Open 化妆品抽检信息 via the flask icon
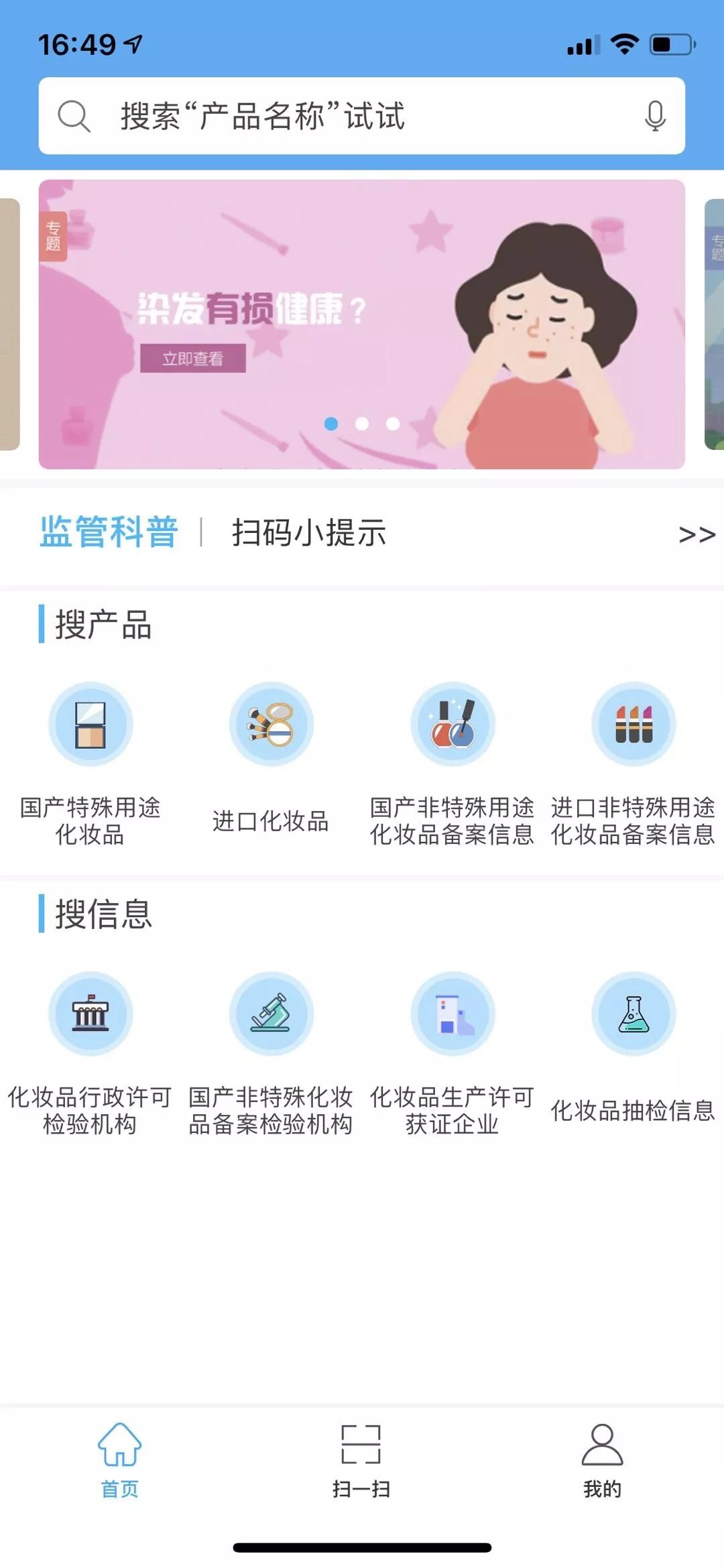This screenshot has width=724, height=1568. pos(633,1014)
